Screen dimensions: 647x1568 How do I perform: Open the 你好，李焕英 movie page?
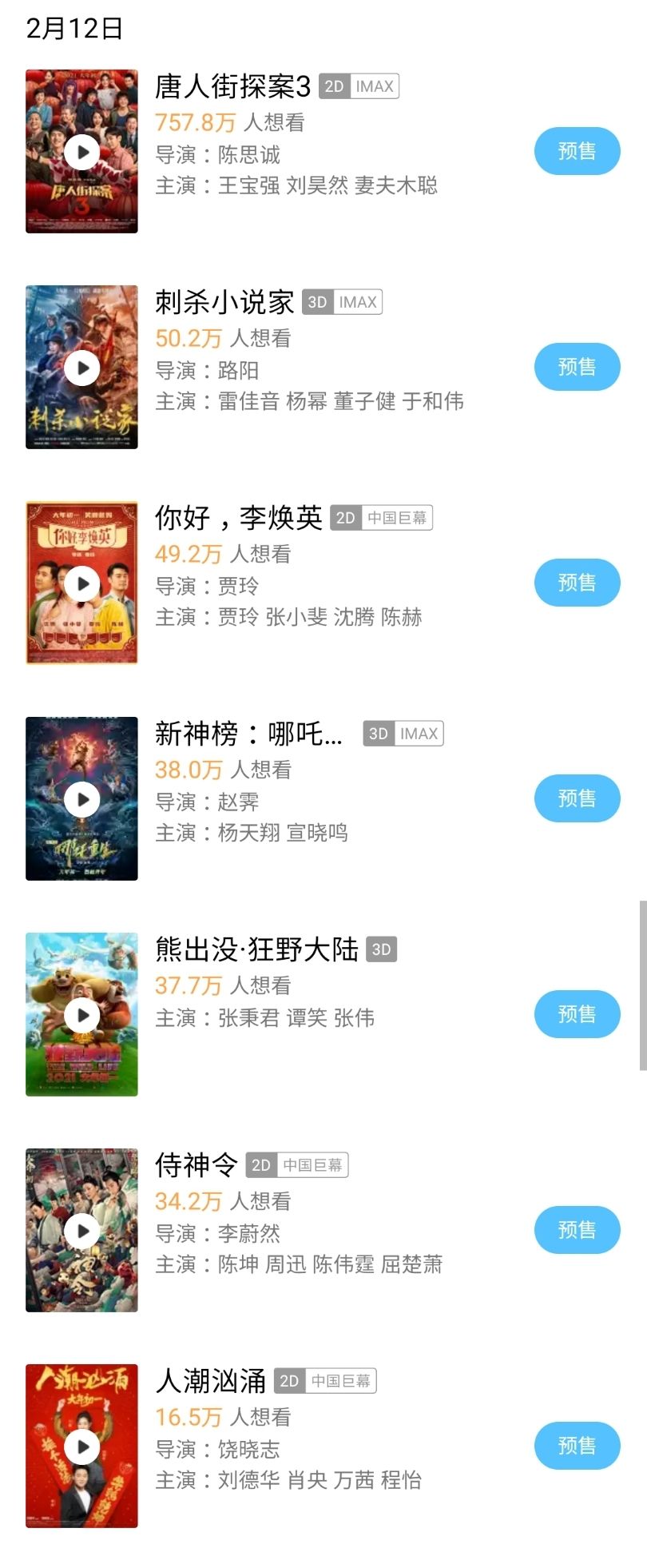tap(238, 518)
